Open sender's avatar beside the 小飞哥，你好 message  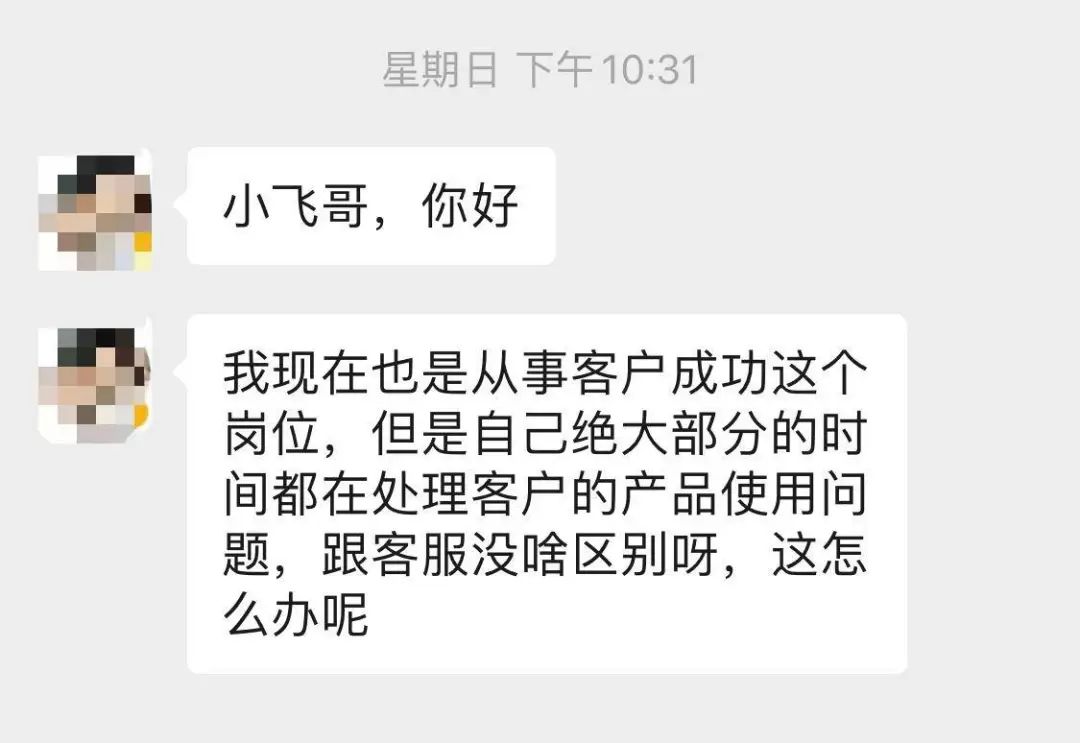[x=95, y=212]
